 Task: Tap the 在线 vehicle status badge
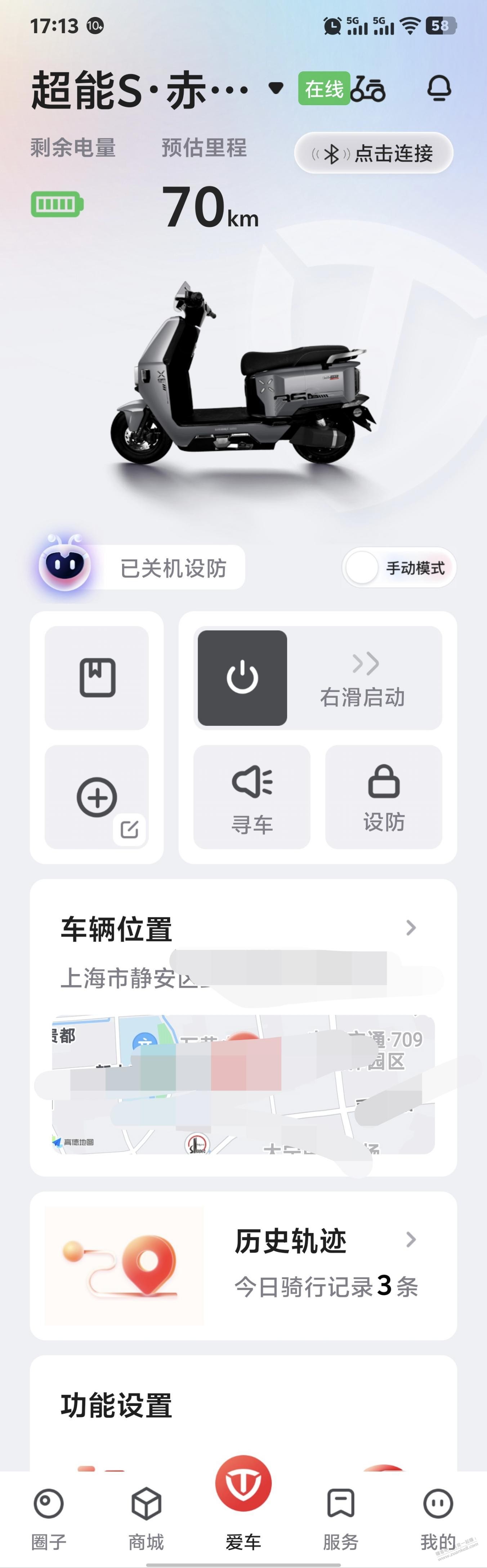[x=324, y=89]
